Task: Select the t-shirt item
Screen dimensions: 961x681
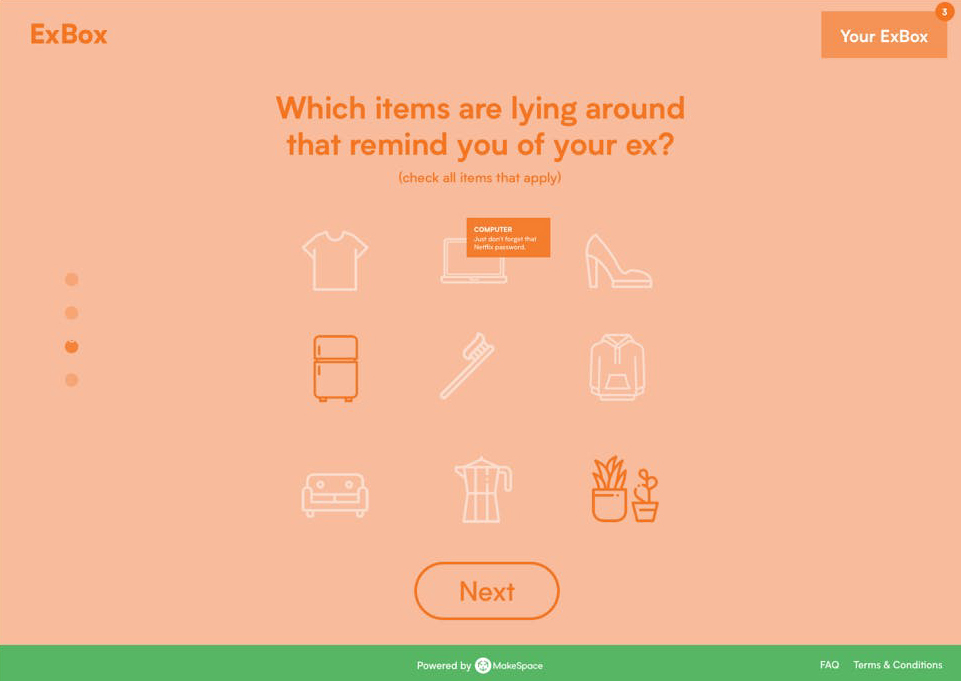Action: 335,260
